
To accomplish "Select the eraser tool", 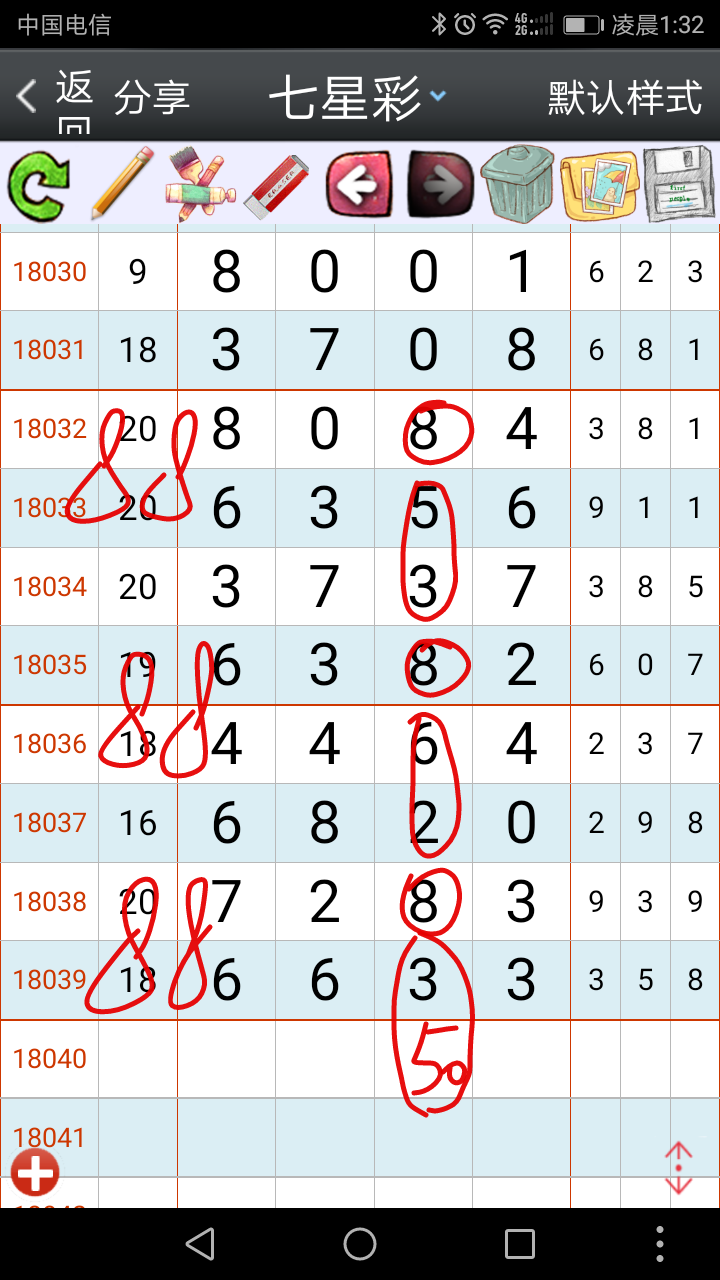I will 277,186.
